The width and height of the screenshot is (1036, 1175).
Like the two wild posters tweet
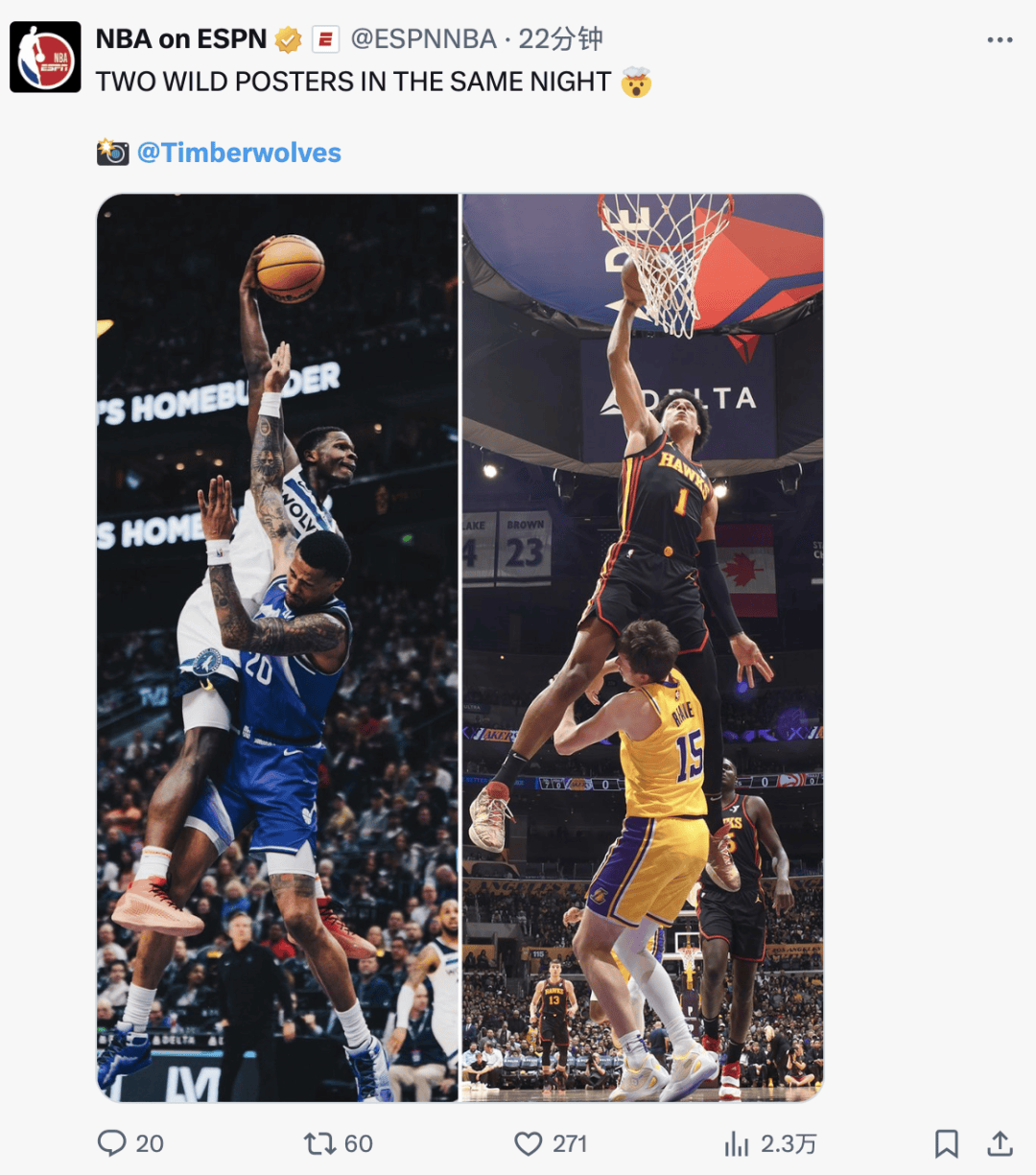529,1142
